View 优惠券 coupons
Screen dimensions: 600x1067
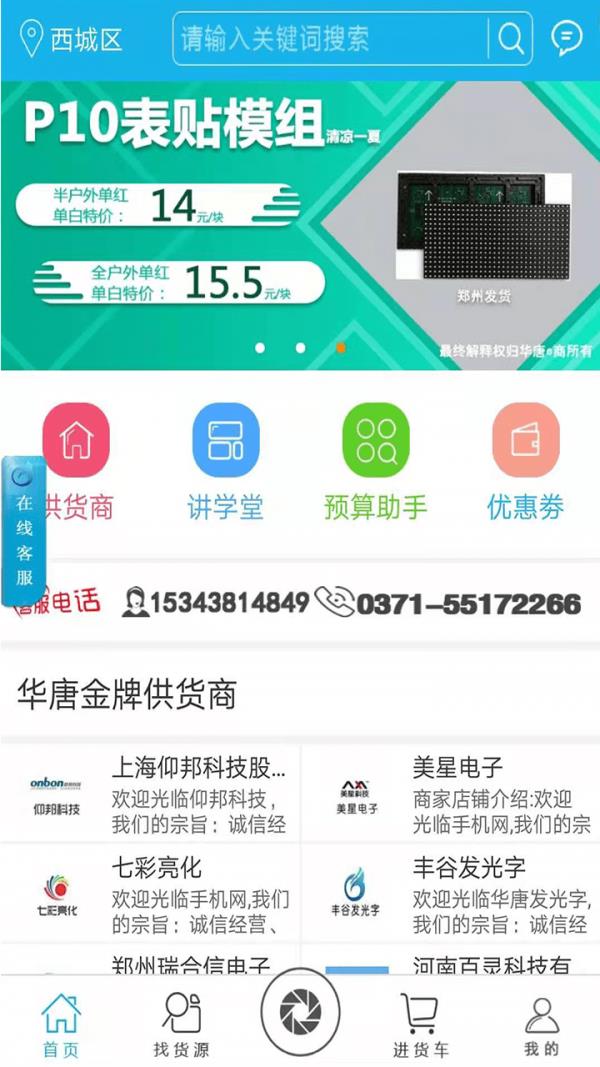pyautogui.click(x=525, y=462)
